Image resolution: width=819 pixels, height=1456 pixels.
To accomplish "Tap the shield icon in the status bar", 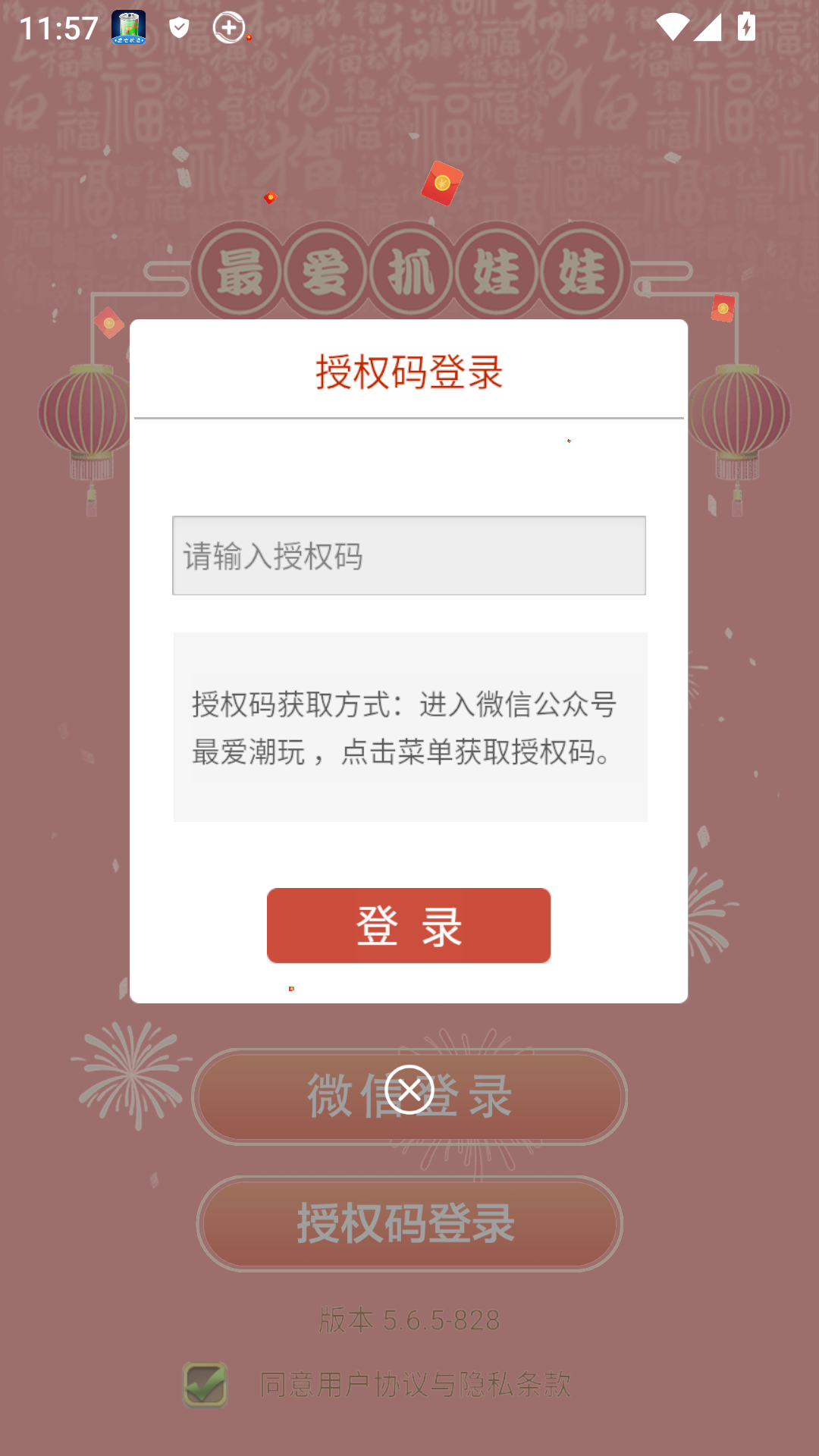I will coord(179,29).
